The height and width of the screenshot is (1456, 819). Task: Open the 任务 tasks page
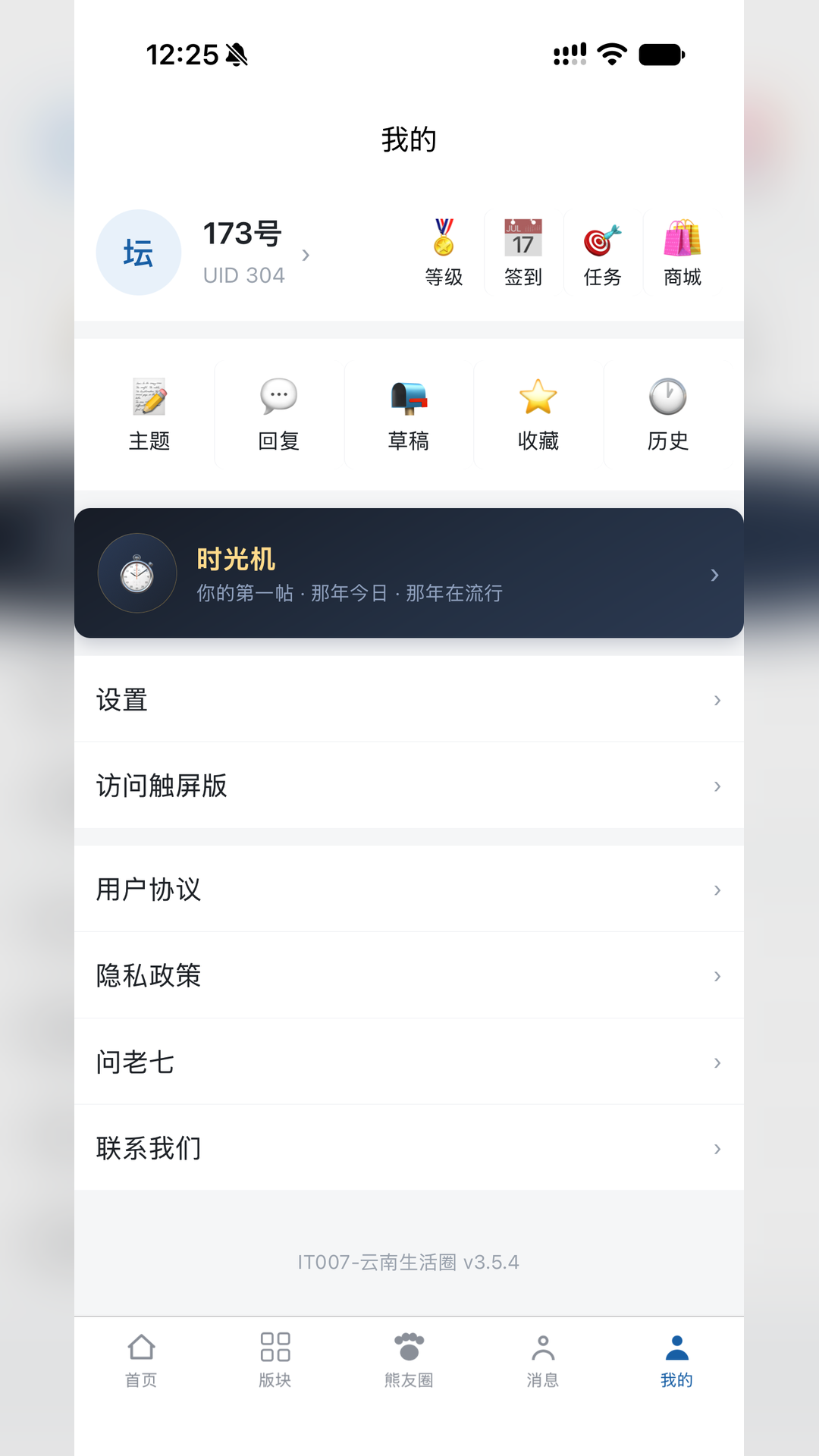tap(603, 253)
